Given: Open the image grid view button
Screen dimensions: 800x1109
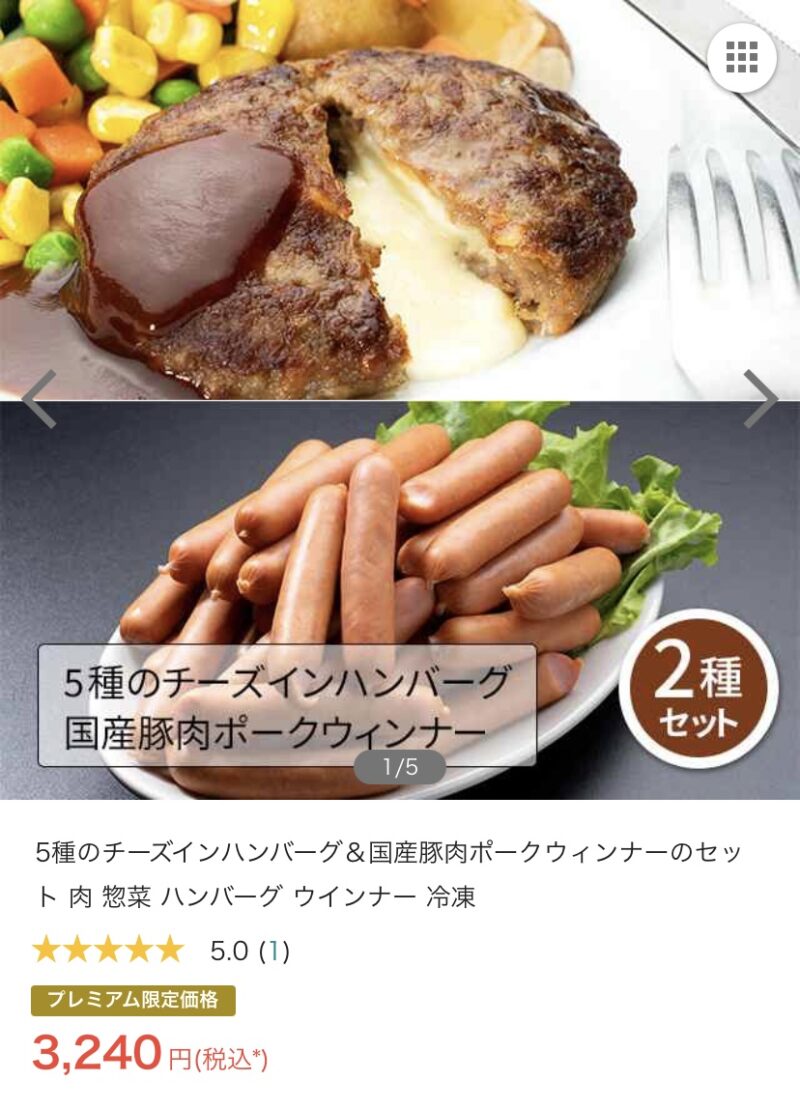Looking at the screenshot, I should (x=742, y=57).
